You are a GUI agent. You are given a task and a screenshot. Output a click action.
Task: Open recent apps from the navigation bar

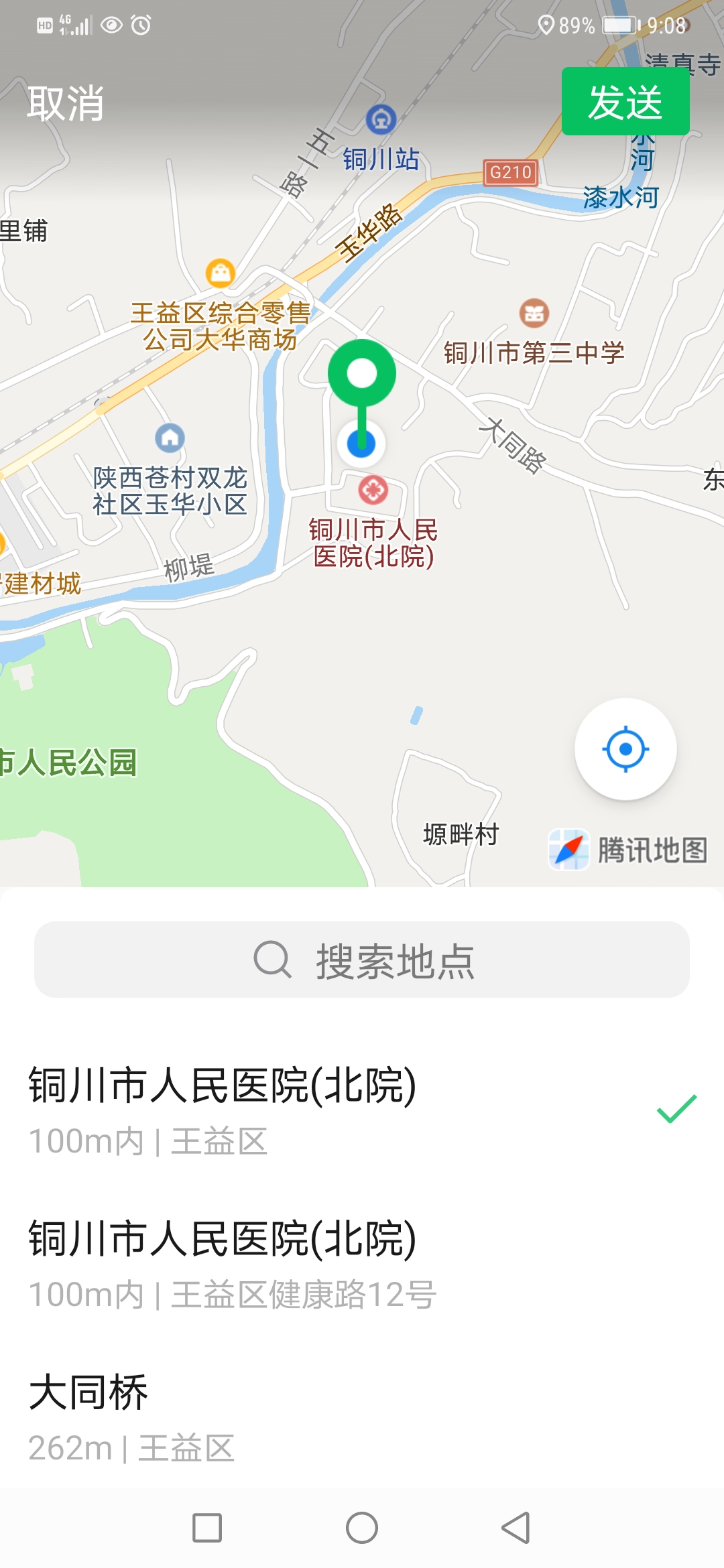click(207, 1528)
